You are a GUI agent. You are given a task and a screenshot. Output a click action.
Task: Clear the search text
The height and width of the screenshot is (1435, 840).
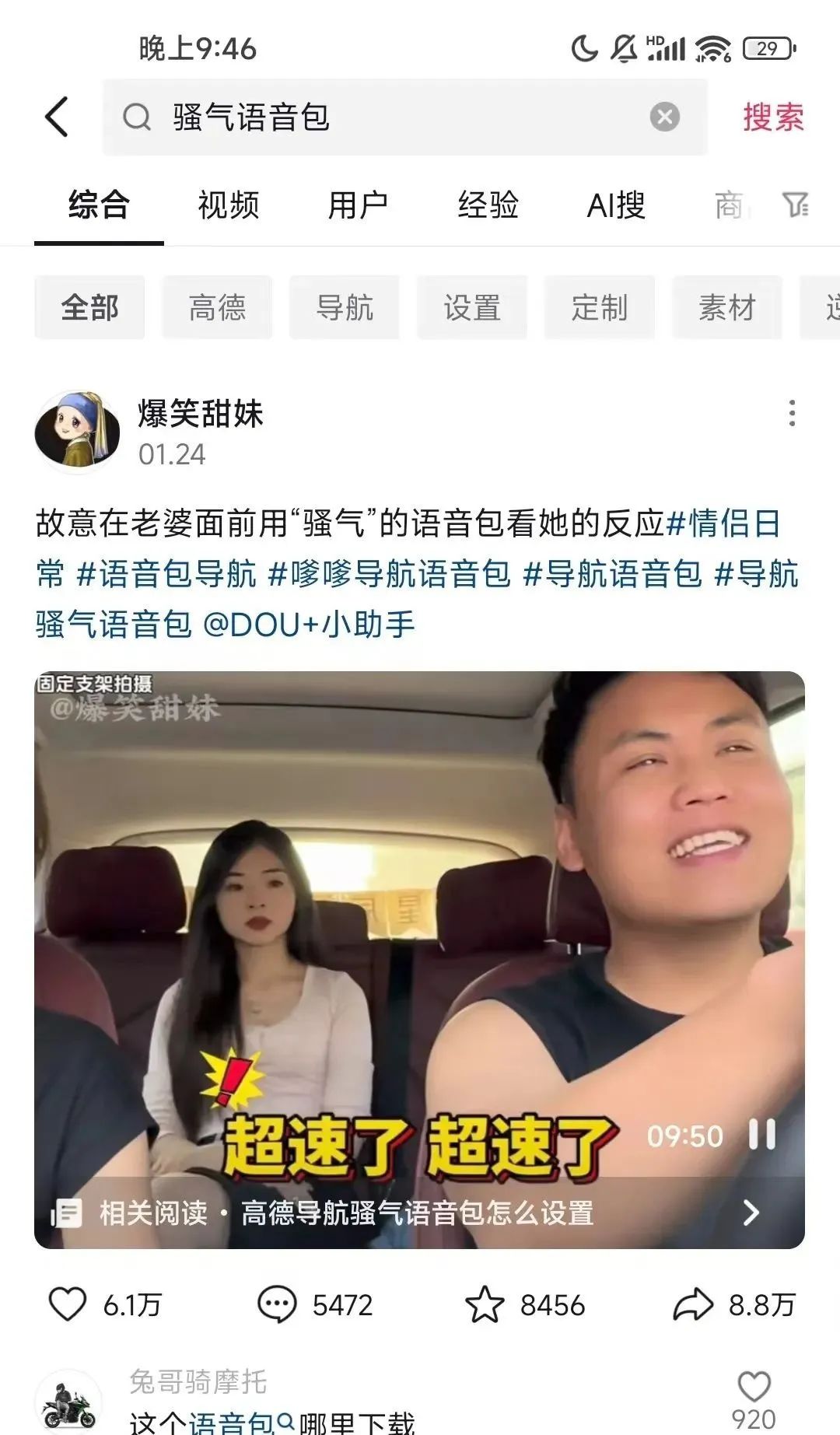tap(664, 117)
